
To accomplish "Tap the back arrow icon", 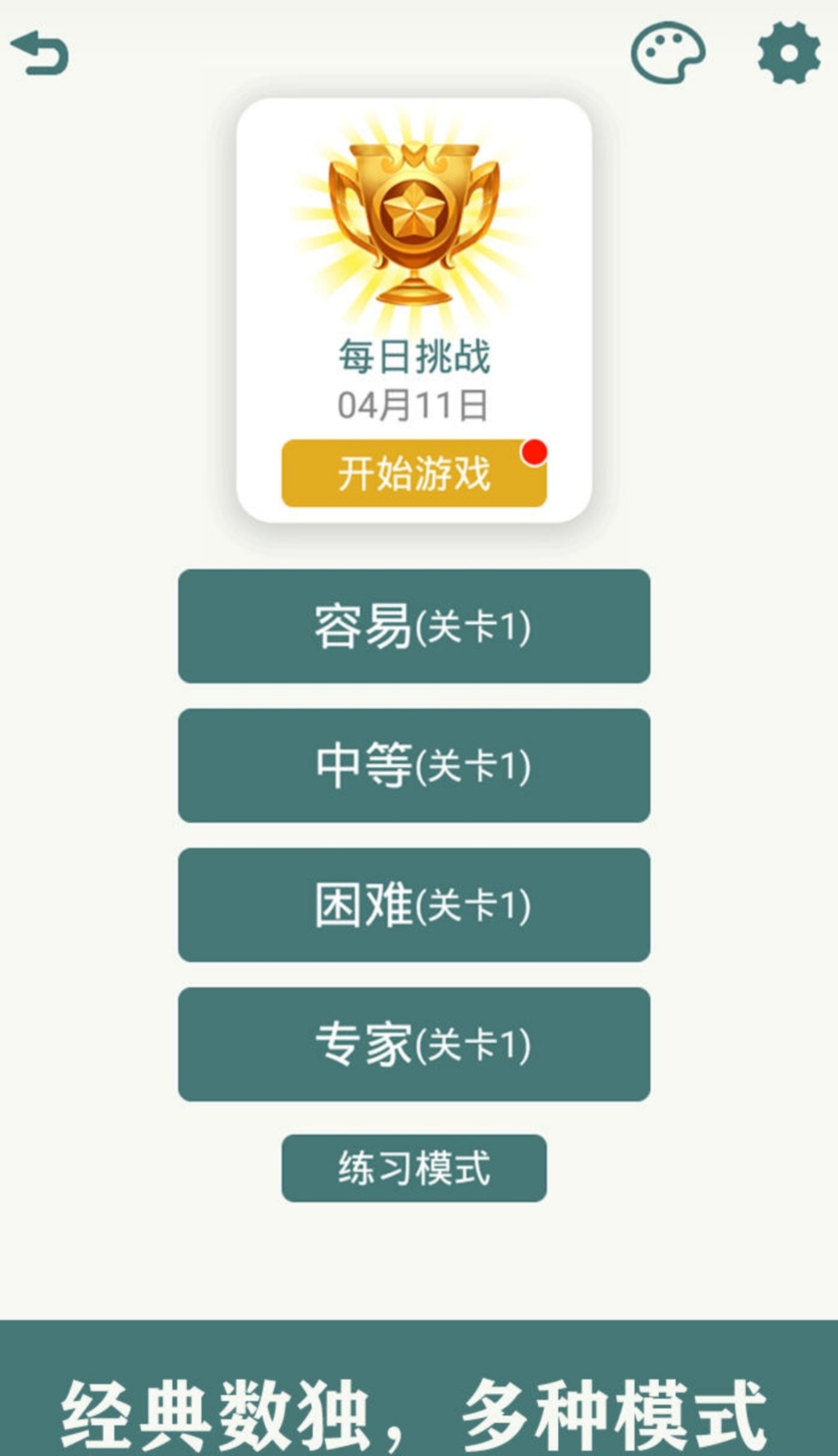I will (40, 54).
